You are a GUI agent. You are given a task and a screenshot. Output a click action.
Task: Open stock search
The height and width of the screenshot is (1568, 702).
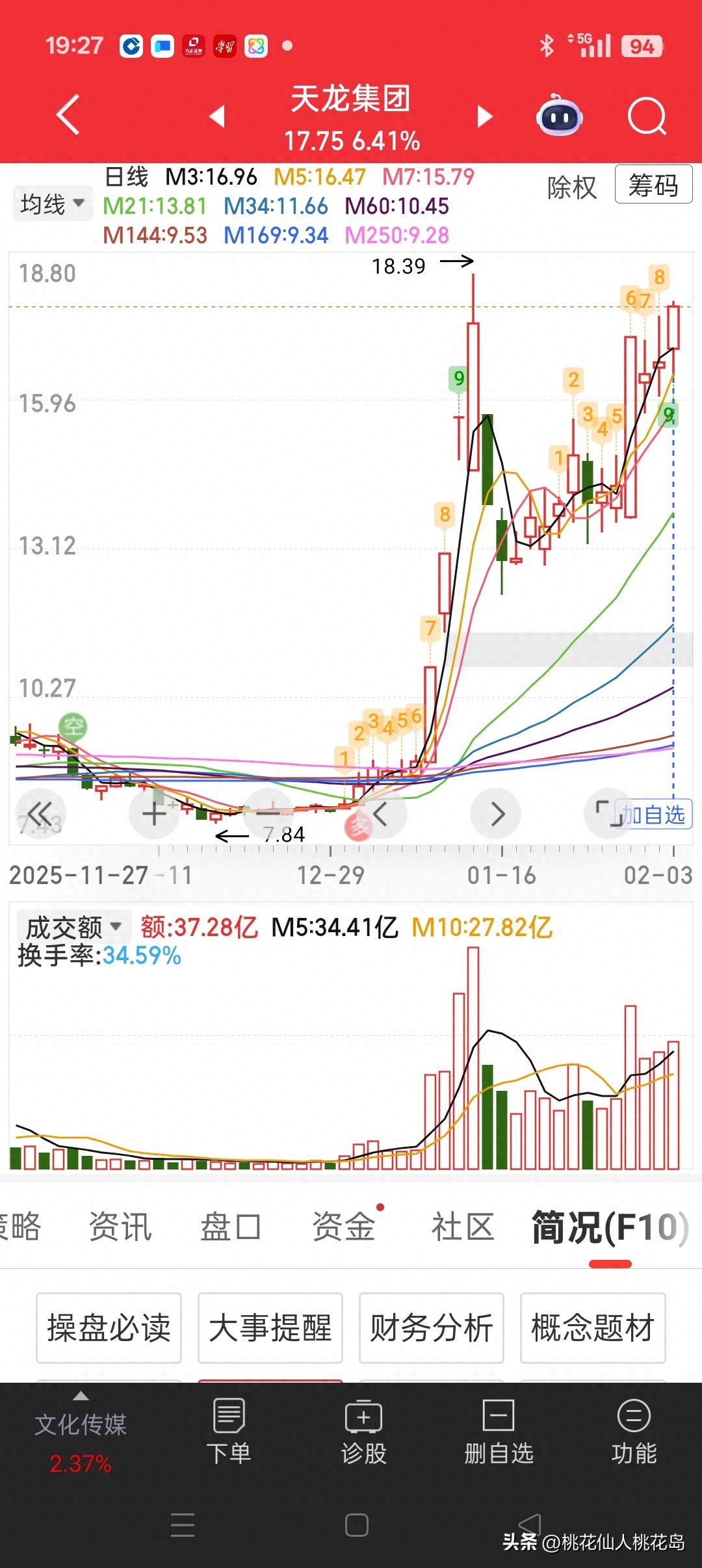click(647, 117)
